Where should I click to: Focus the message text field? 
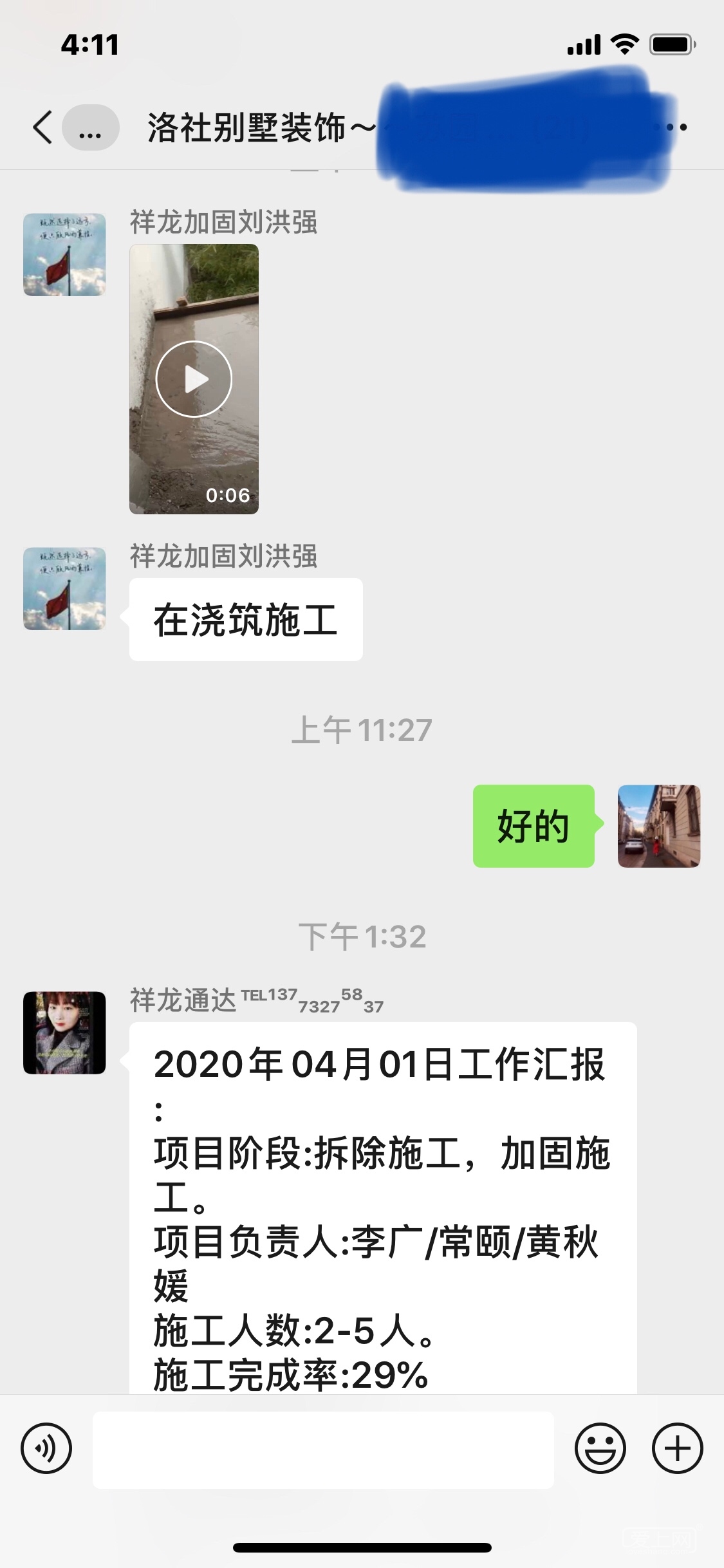pyautogui.click(x=323, y=1450)
